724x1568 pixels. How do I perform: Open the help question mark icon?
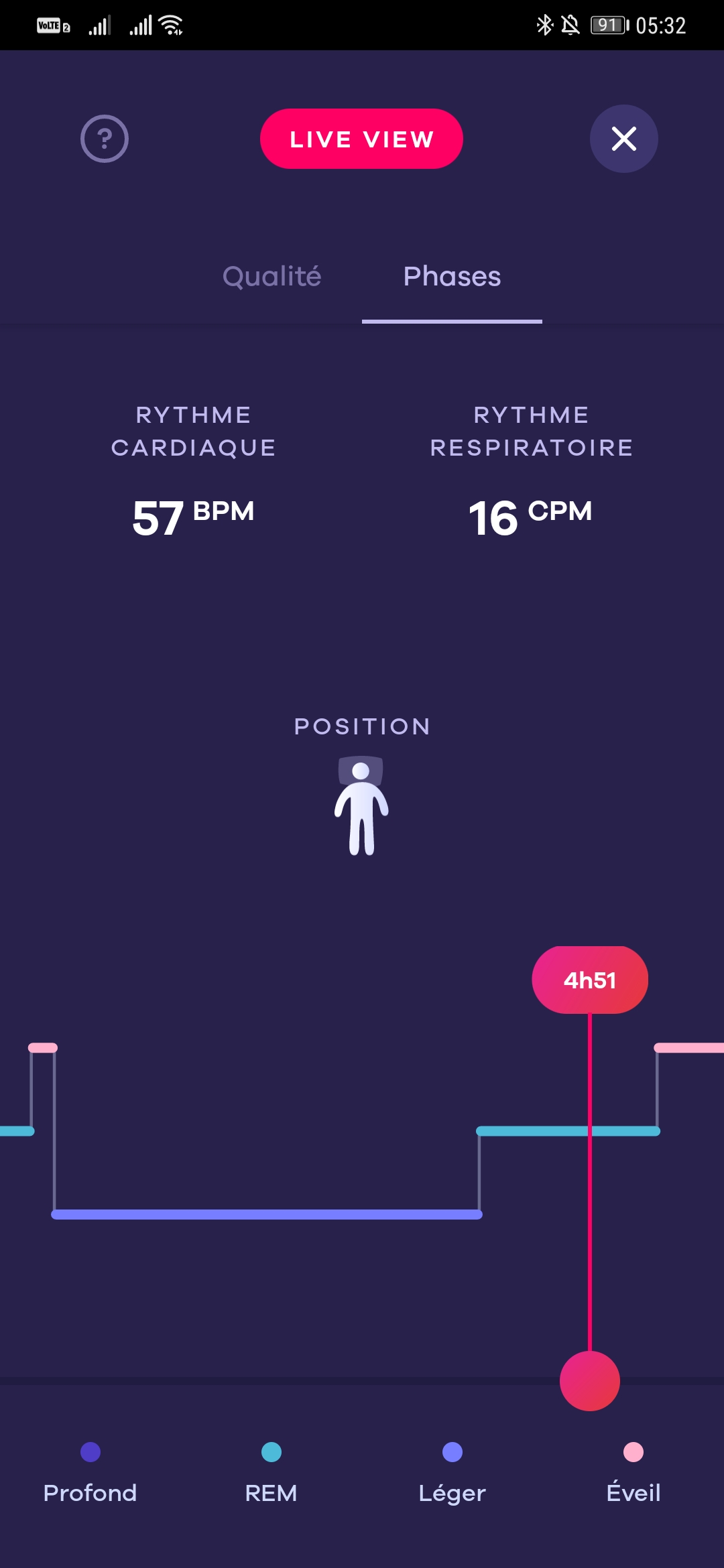[x=105, y=139]
